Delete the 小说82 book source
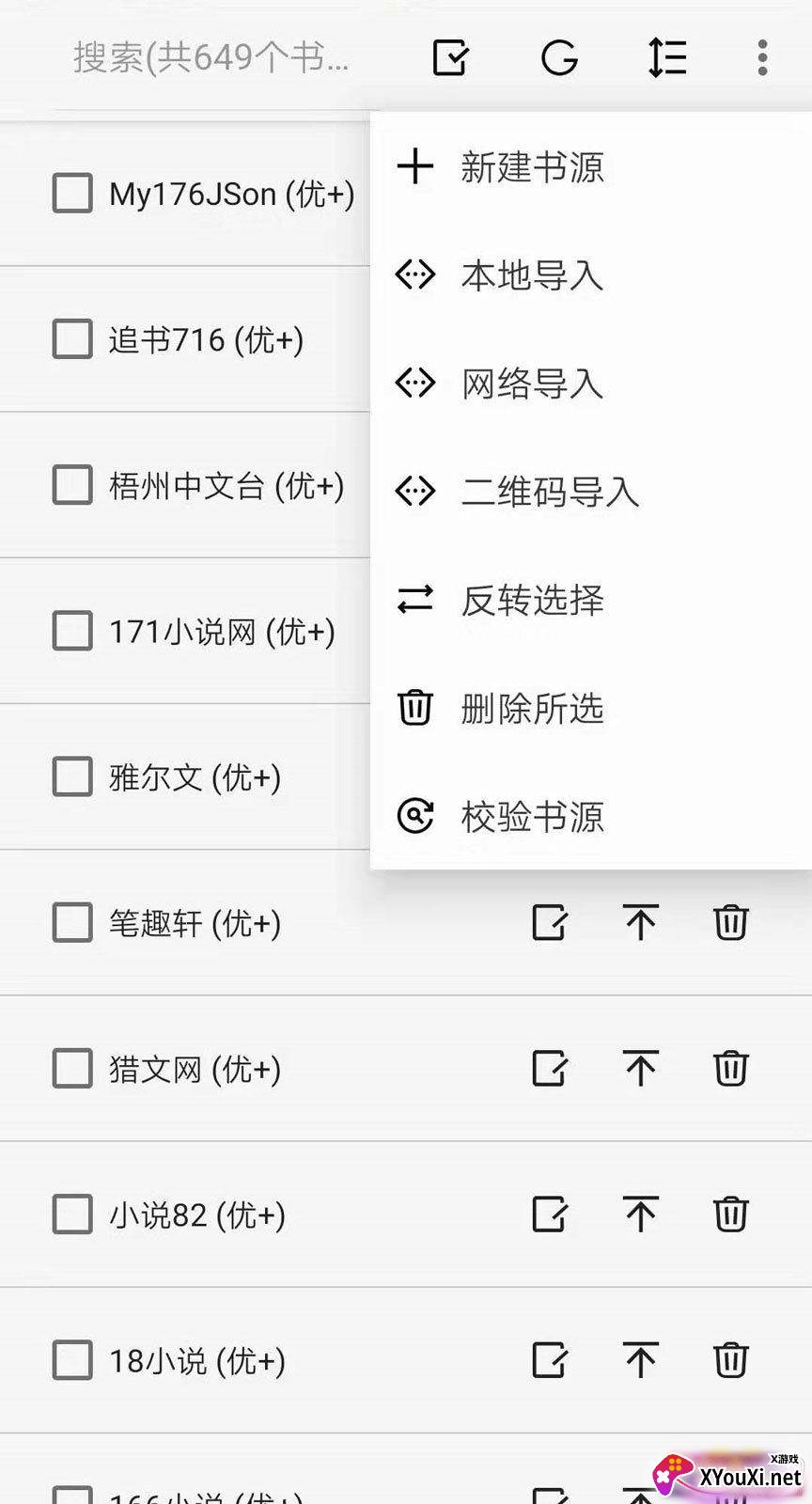This screenshot has width=812, height=1504. (x=730, y=1214)
